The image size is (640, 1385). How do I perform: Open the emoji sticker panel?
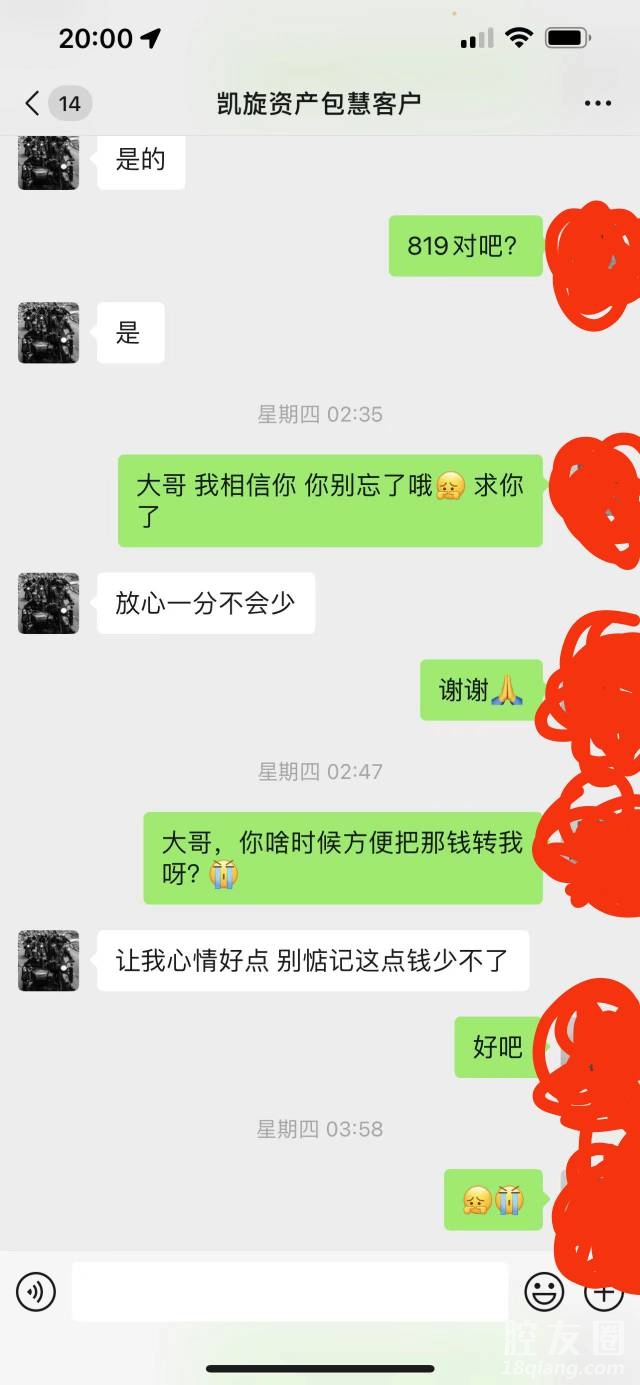(x=544, y=1292)
